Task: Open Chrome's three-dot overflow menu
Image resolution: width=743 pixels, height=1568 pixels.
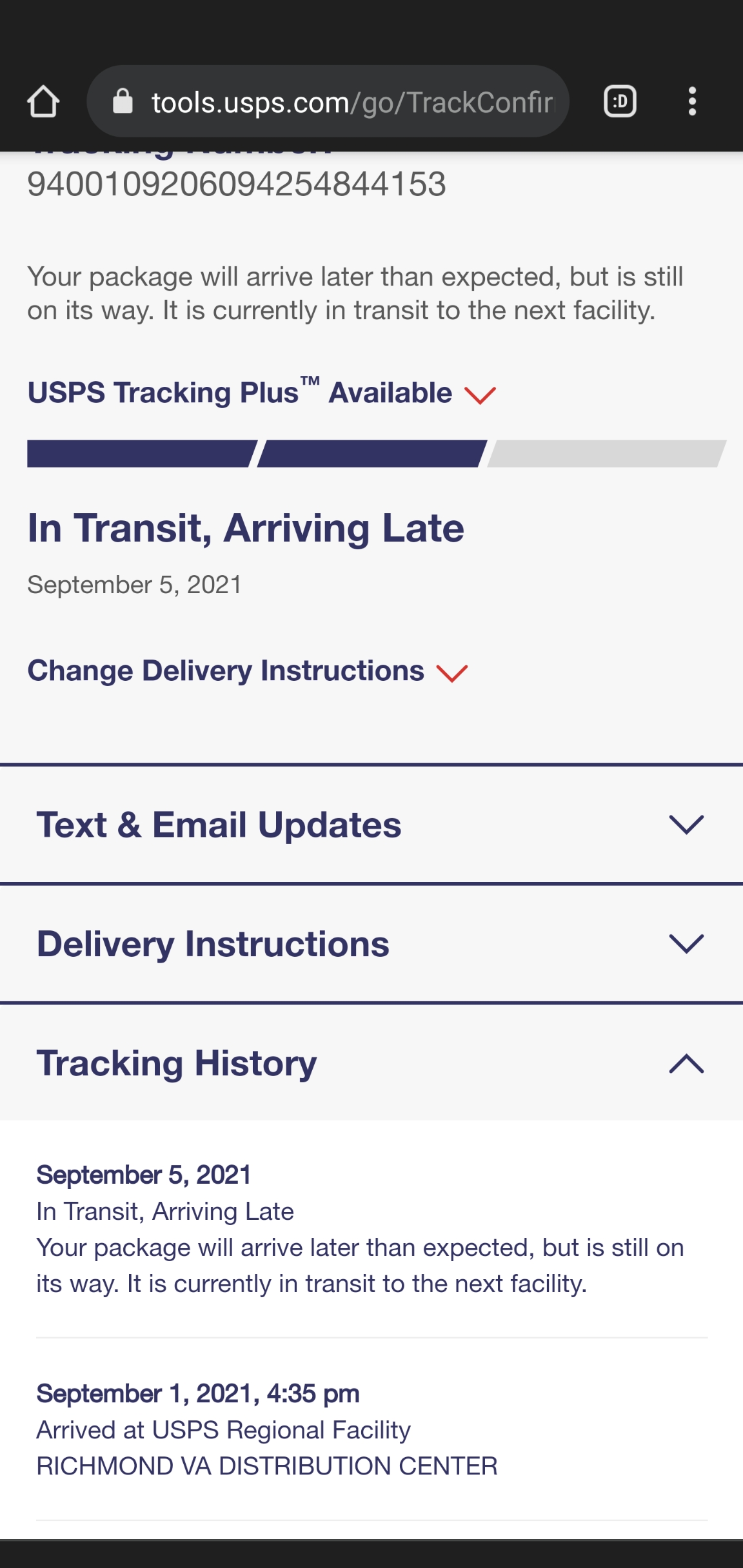Action: pyautogui.click(x=692, y=102)
